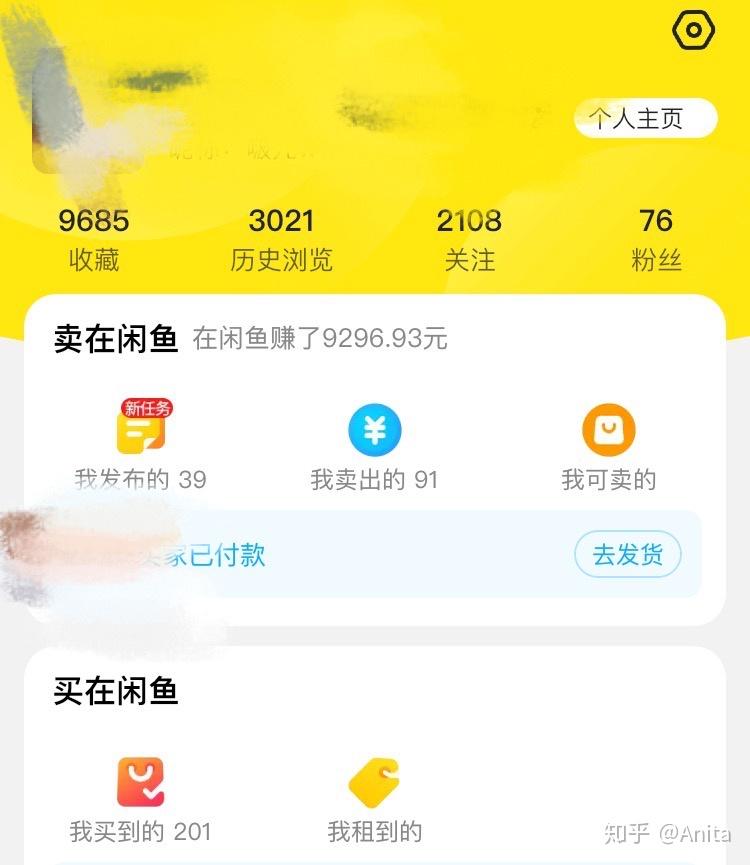750x865 pixels.
Task: Check 粉丝 followers list
Action: (656, 240)
